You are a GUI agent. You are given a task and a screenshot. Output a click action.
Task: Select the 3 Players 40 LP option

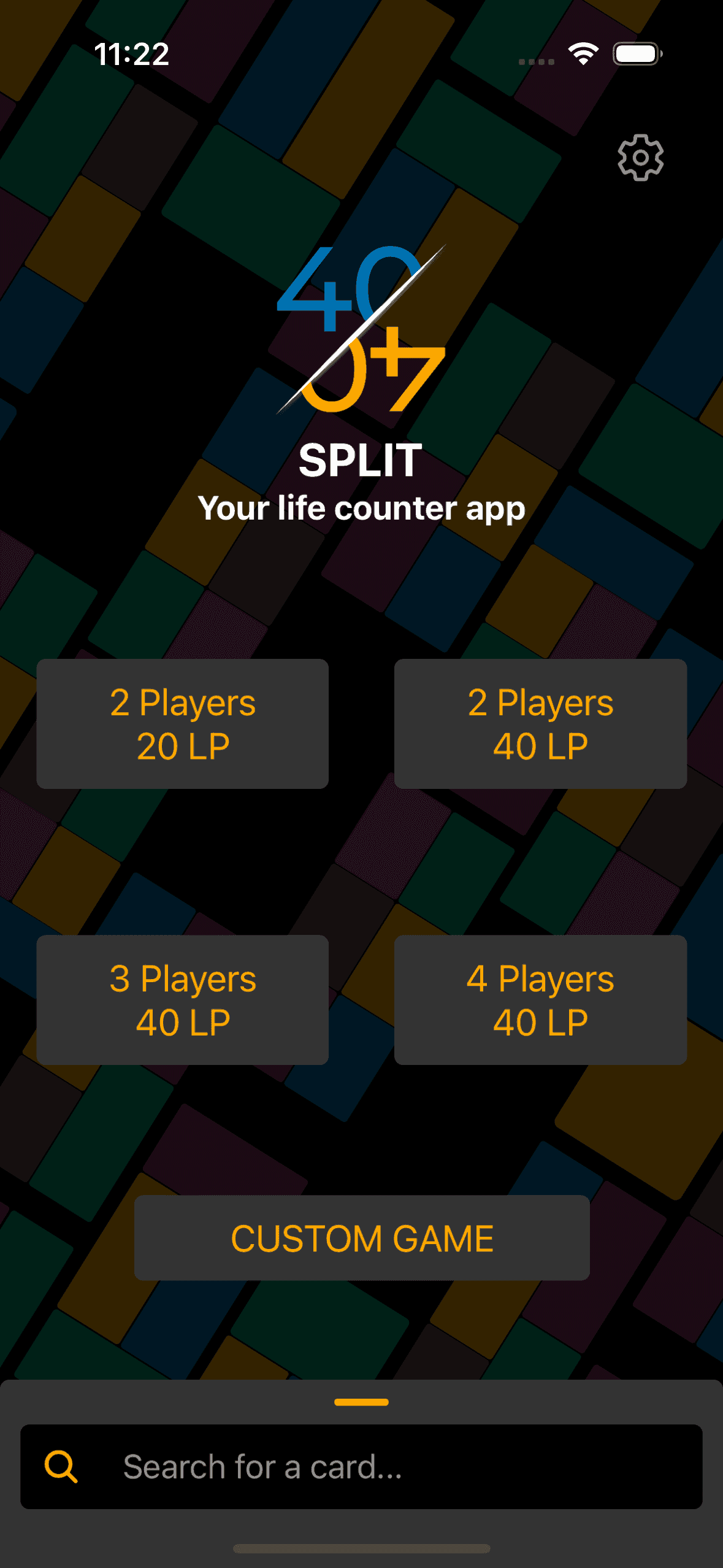[x=183, y=1000]
